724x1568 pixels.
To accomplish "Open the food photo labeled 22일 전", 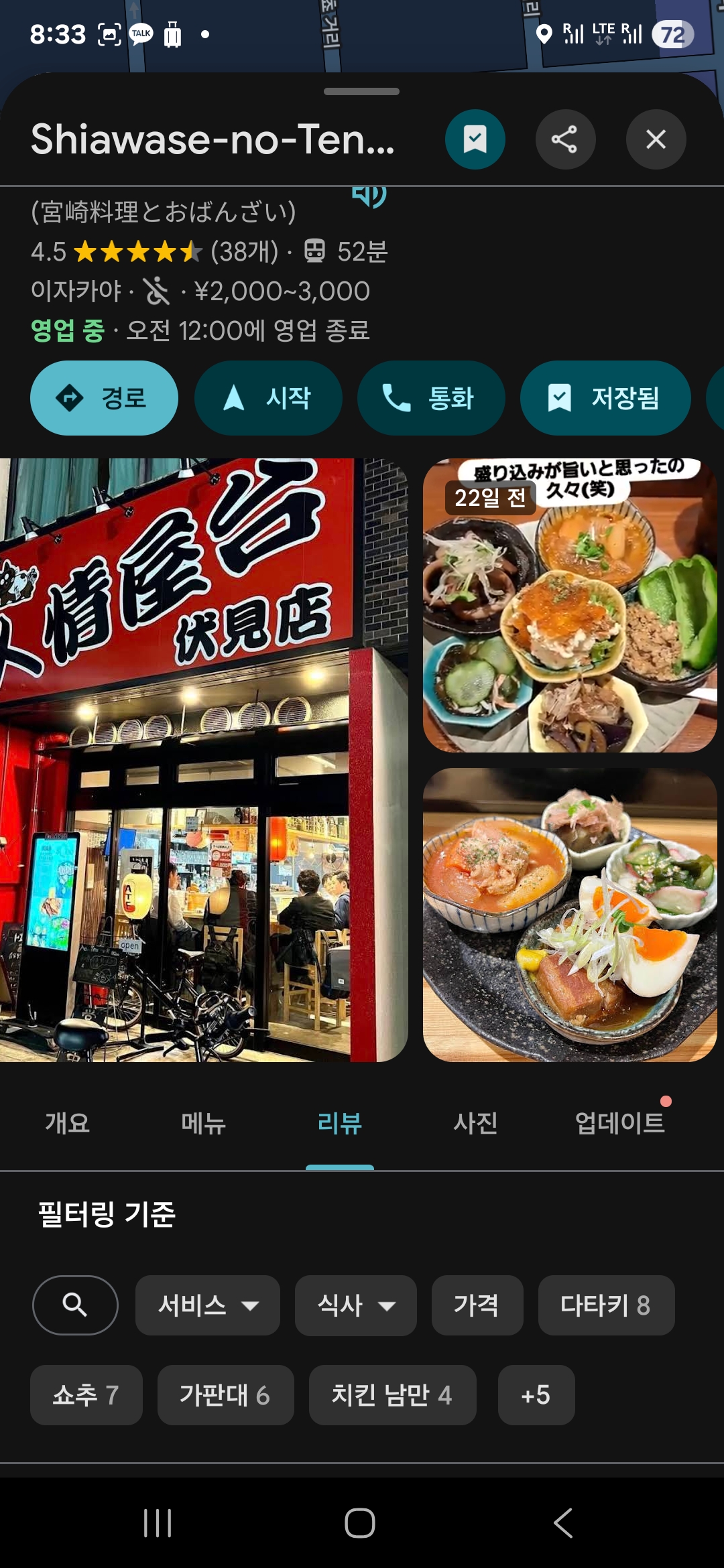I will tap(570, 606).
